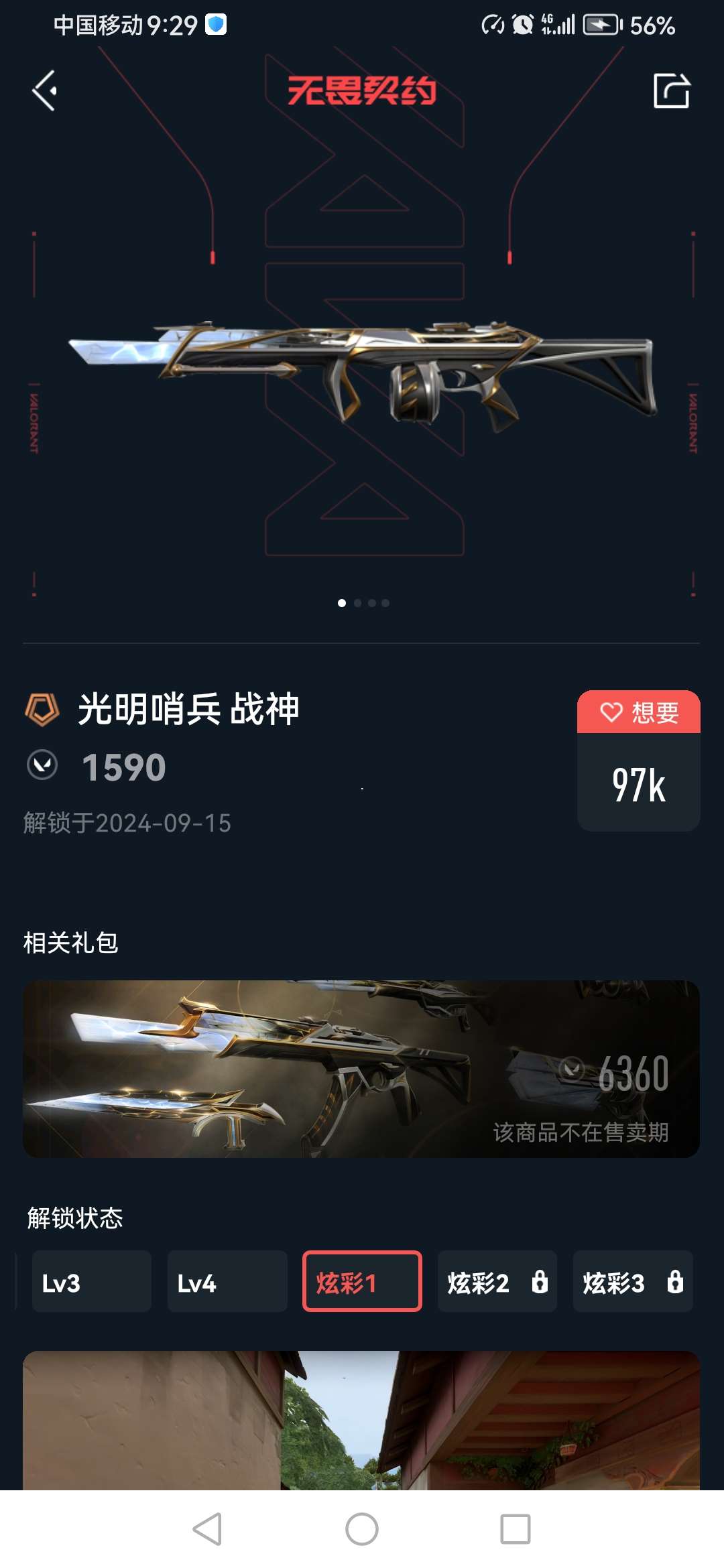The width and height of the screenshot is (724, 1568).
Task: Go back using the top-left arrow
Action: pos(44,91)
